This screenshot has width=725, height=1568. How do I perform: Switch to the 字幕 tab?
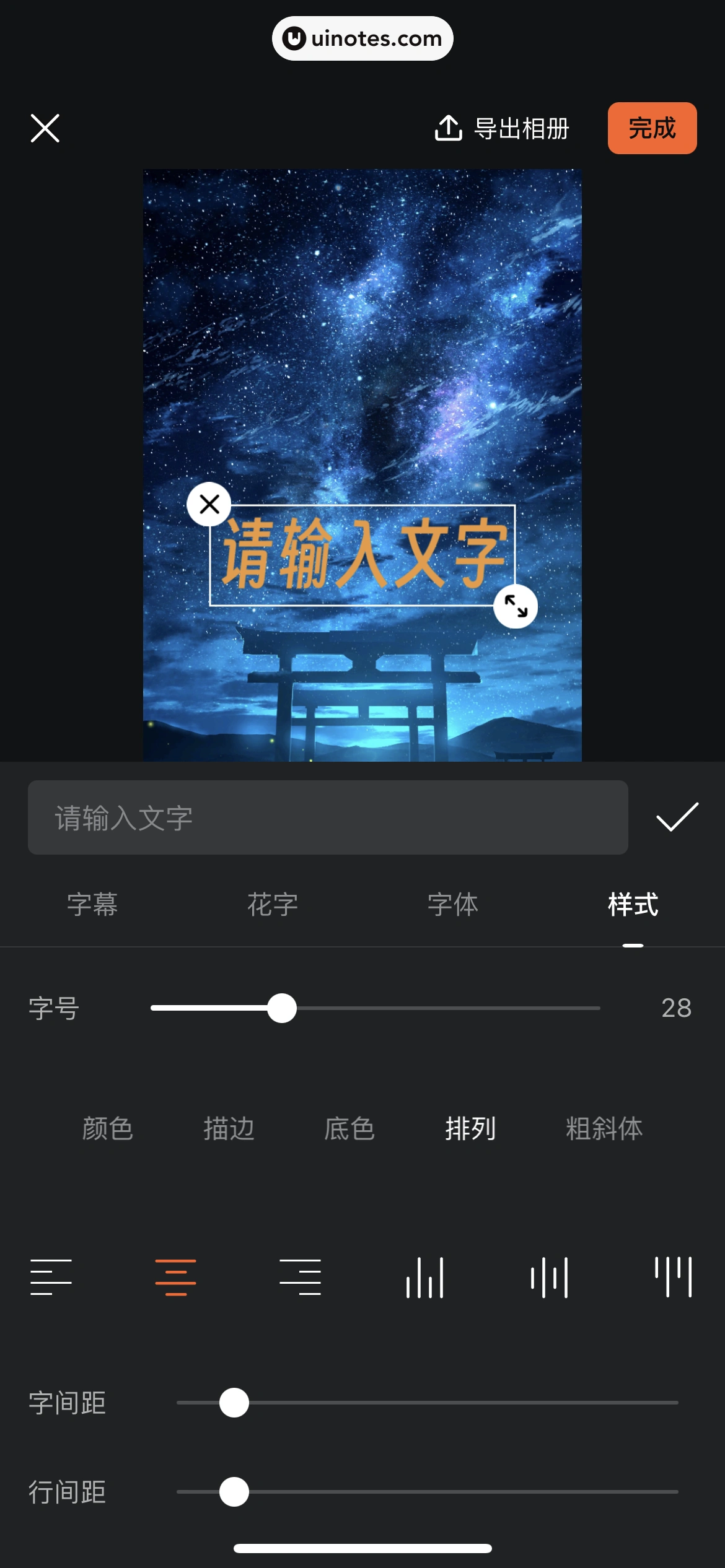pos(92,904)
